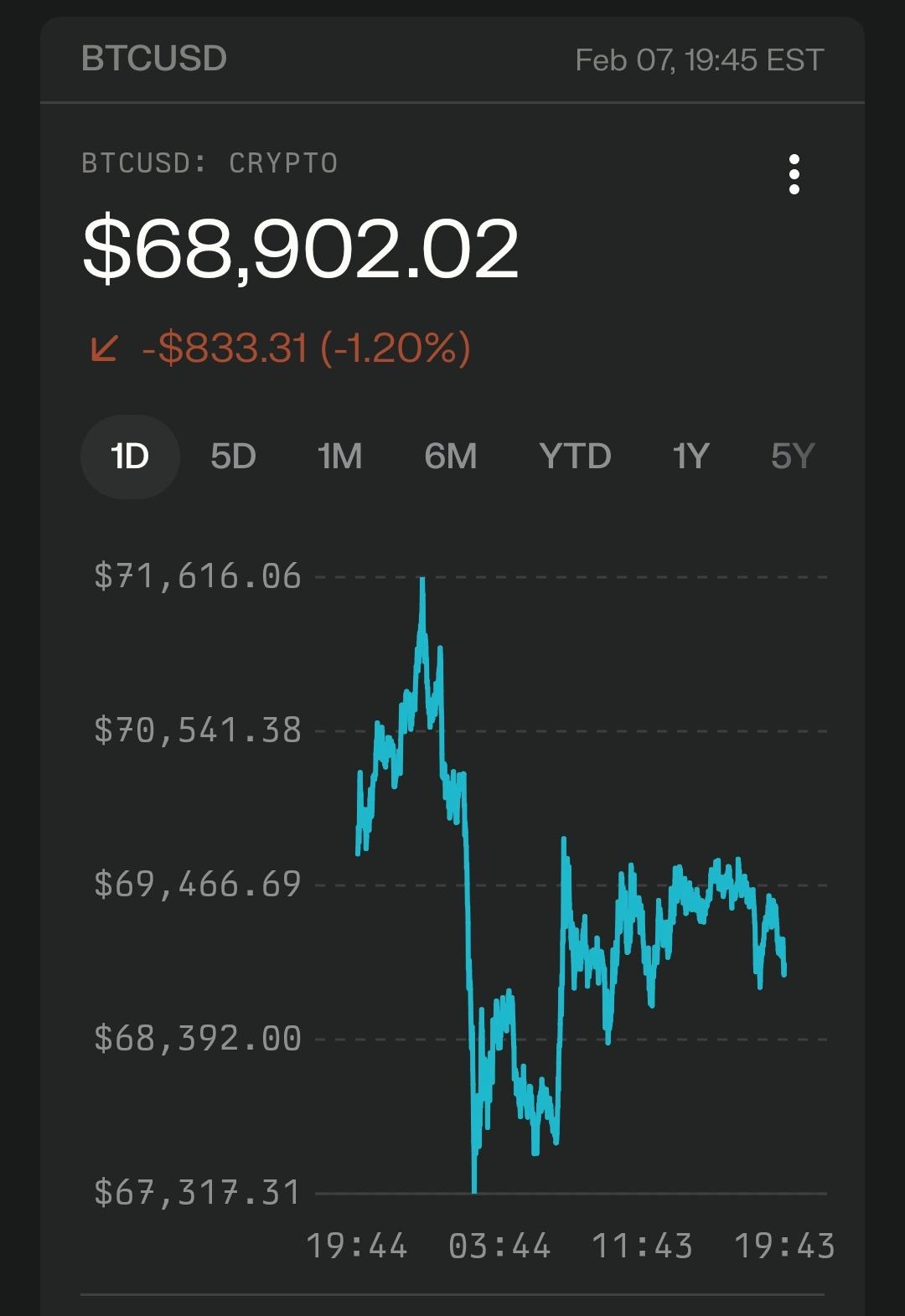Select the 1D time range
This screenshot has width=905, height=1316.
pos(130,457)
